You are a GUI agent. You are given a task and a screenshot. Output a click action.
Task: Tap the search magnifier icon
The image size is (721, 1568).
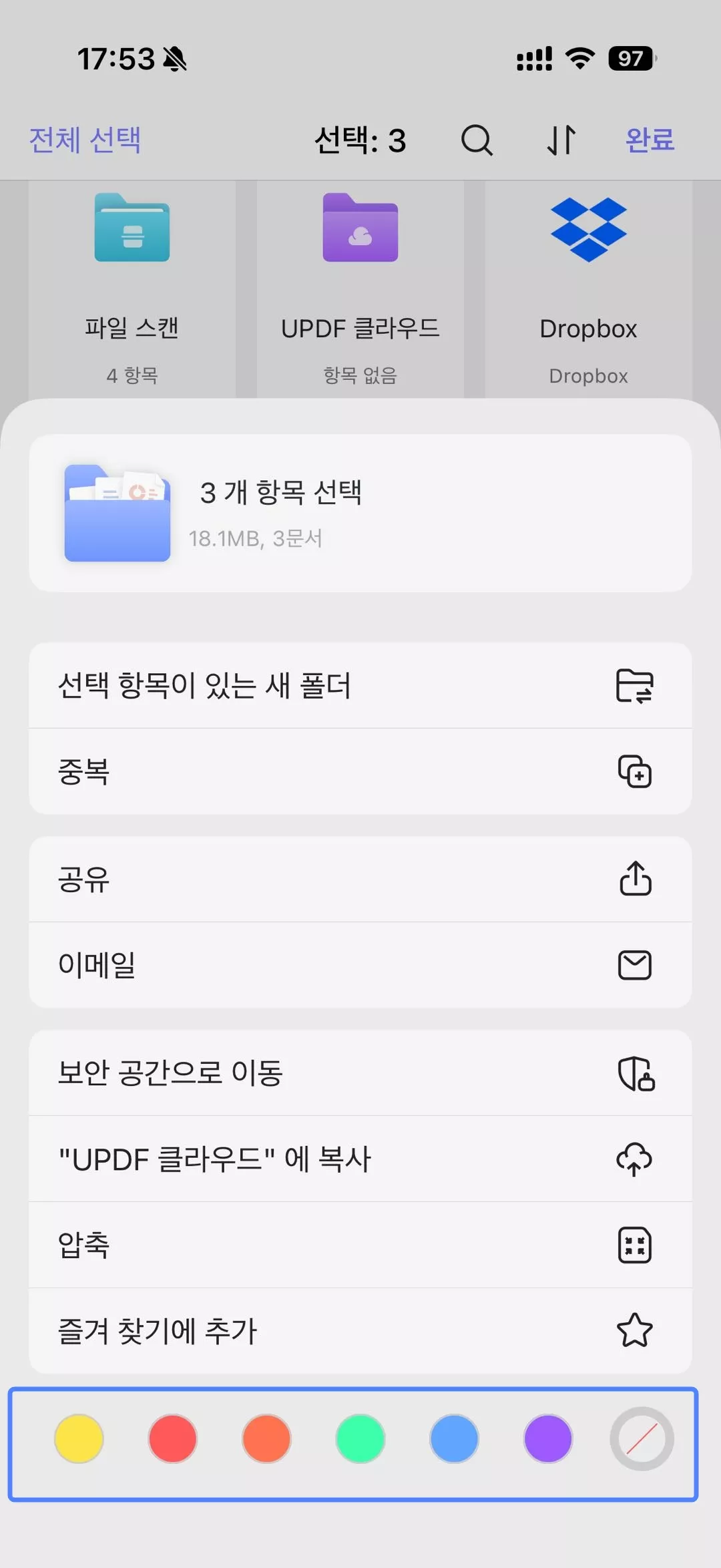(477, 141)
